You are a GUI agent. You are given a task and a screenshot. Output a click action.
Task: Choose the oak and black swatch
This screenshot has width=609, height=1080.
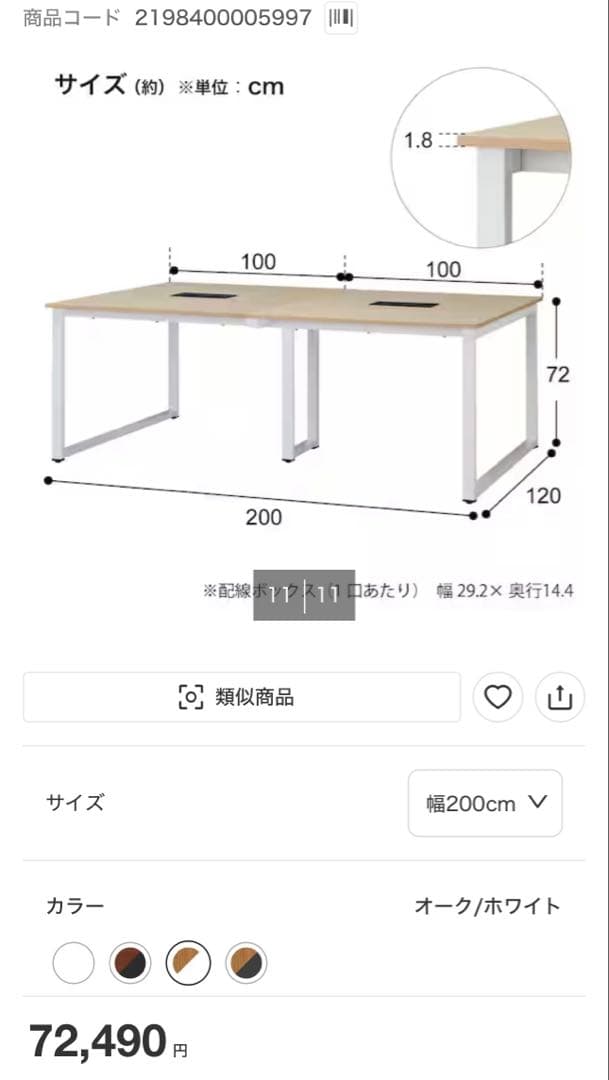(246, 964)
